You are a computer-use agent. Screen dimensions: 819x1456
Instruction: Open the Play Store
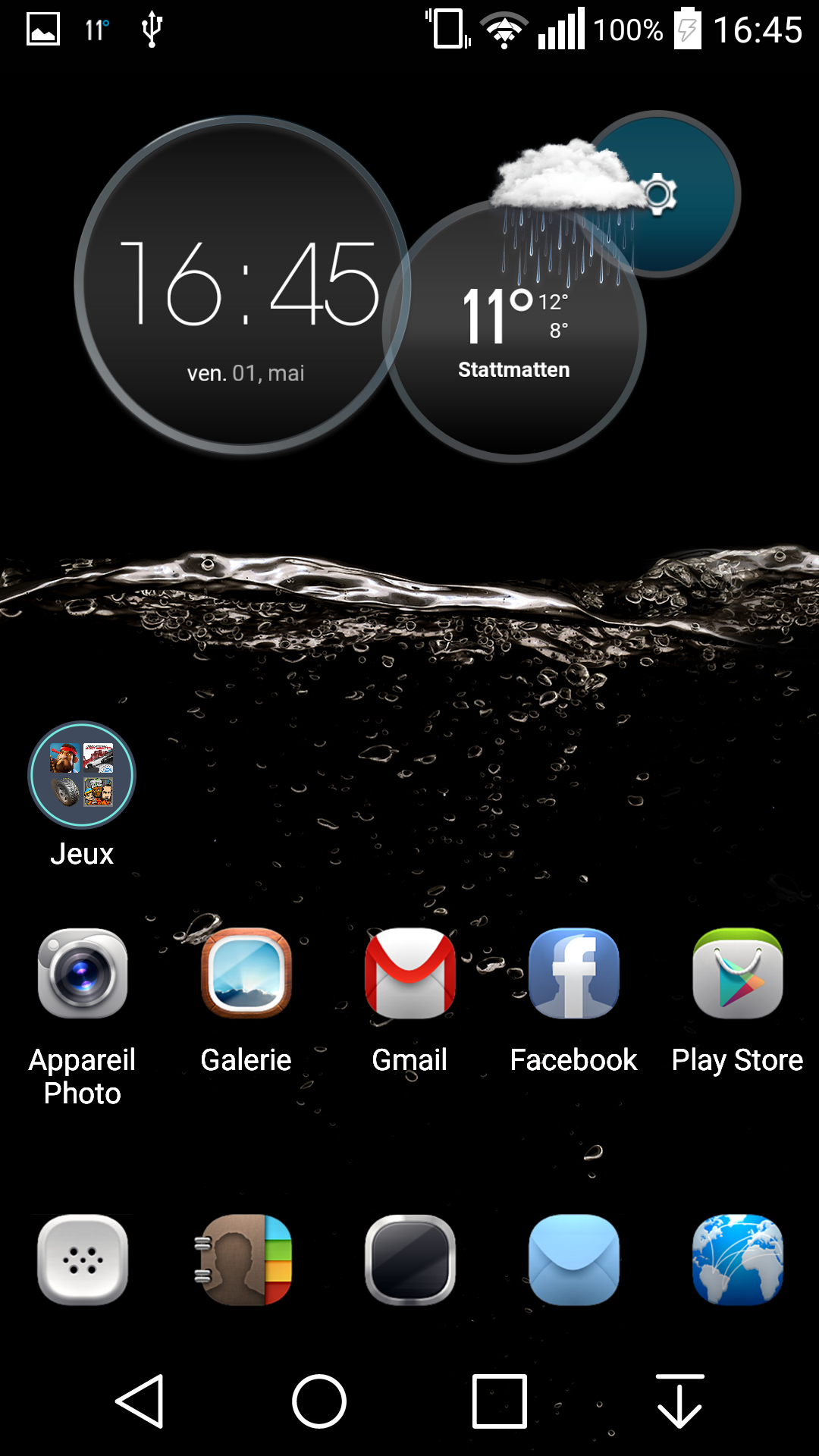737,974
